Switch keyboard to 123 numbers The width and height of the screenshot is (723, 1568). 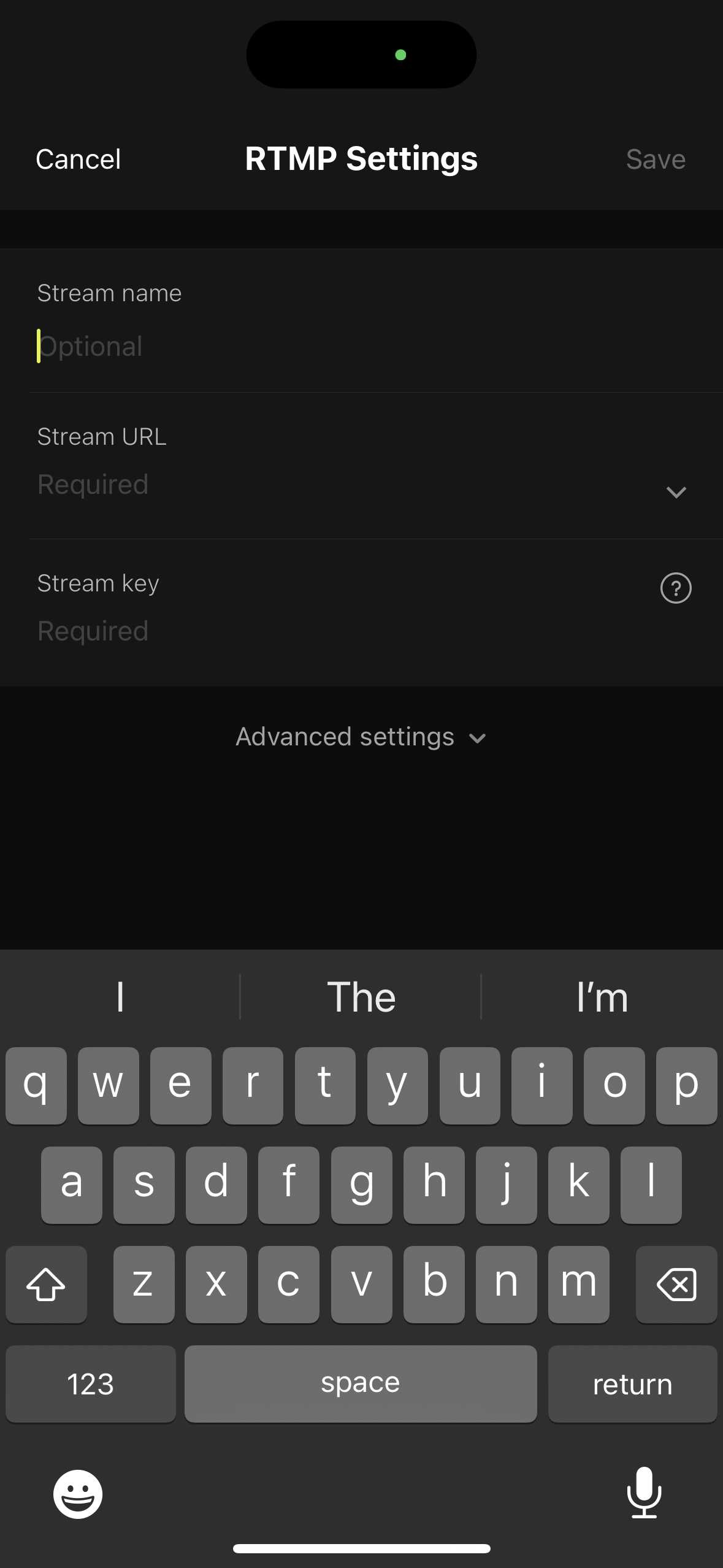pyautogui.click(x=91, y=1383)
